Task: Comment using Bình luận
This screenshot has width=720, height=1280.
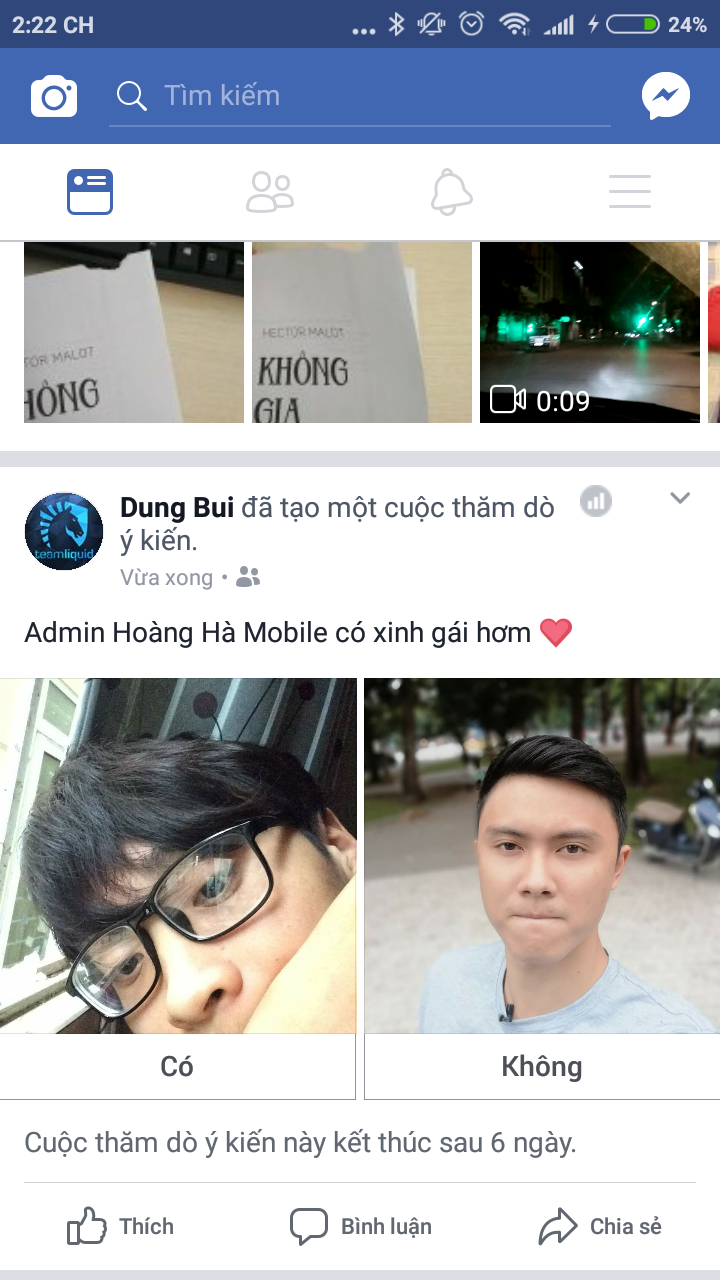Action: pos(361,1226)
